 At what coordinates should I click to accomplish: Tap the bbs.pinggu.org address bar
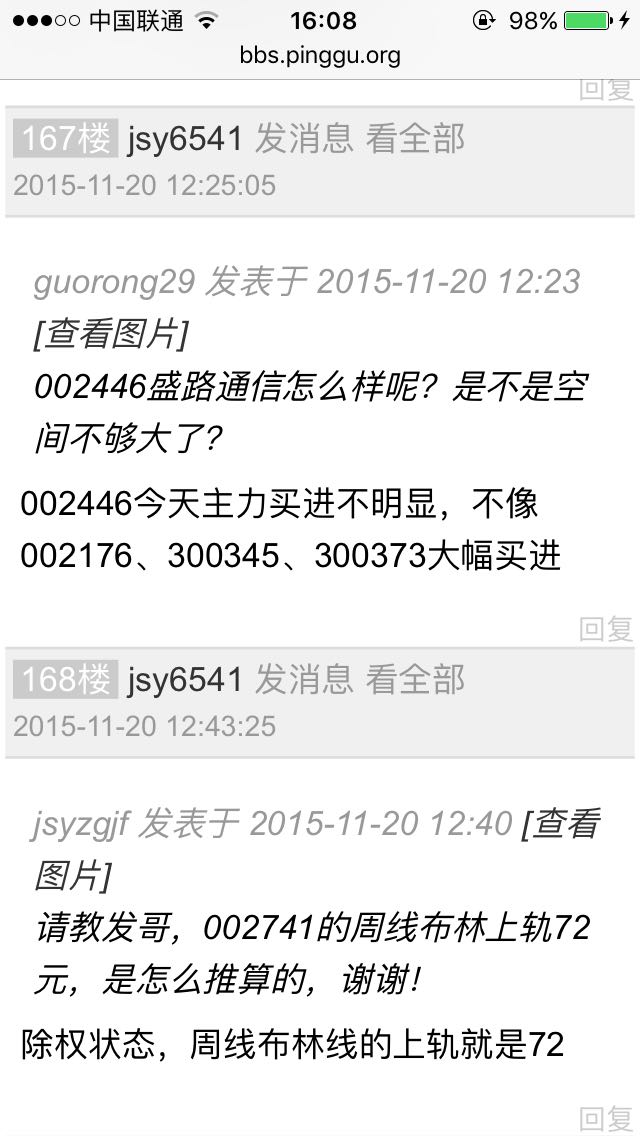320,55
